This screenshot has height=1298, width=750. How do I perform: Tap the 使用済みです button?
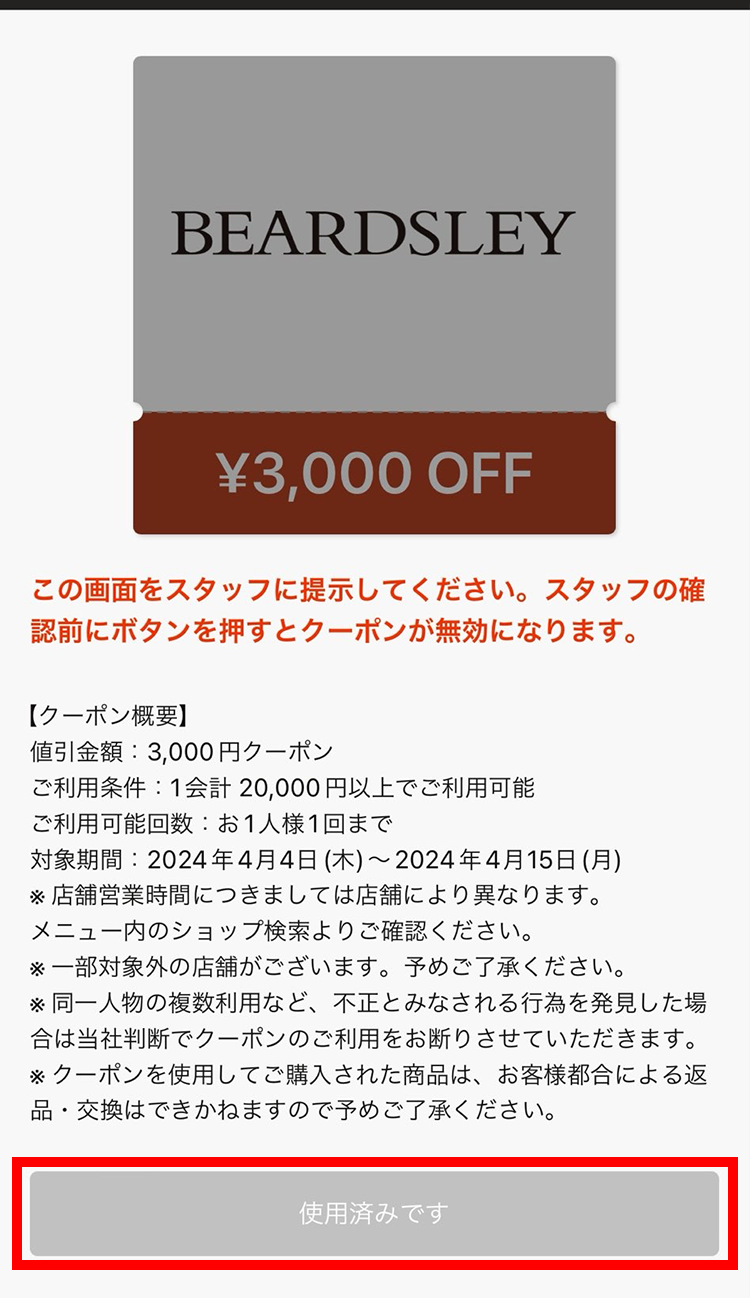374,1213
